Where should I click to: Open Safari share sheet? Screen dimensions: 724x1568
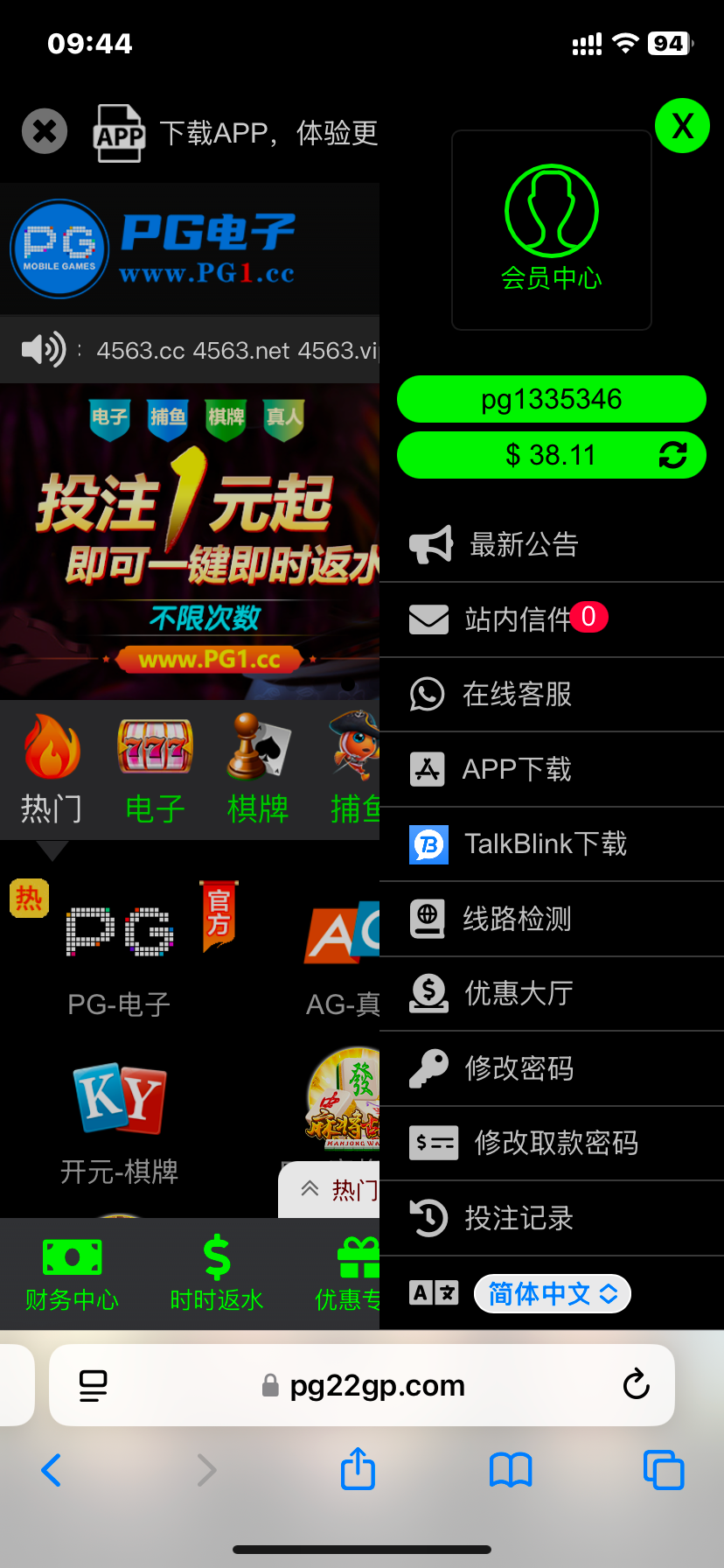click(x=358, y=1469)
